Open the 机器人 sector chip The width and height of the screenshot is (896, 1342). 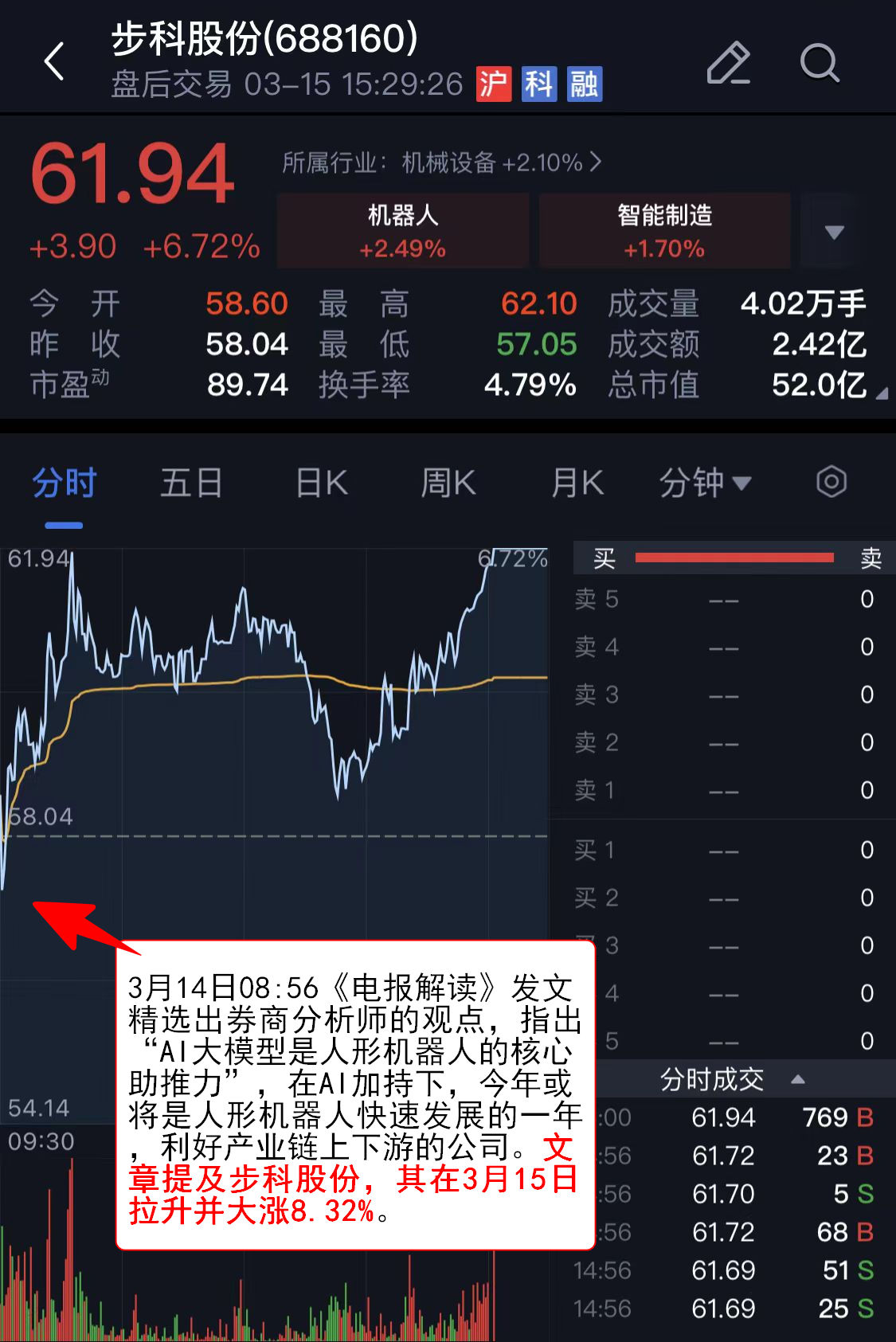tap(403, 231)
